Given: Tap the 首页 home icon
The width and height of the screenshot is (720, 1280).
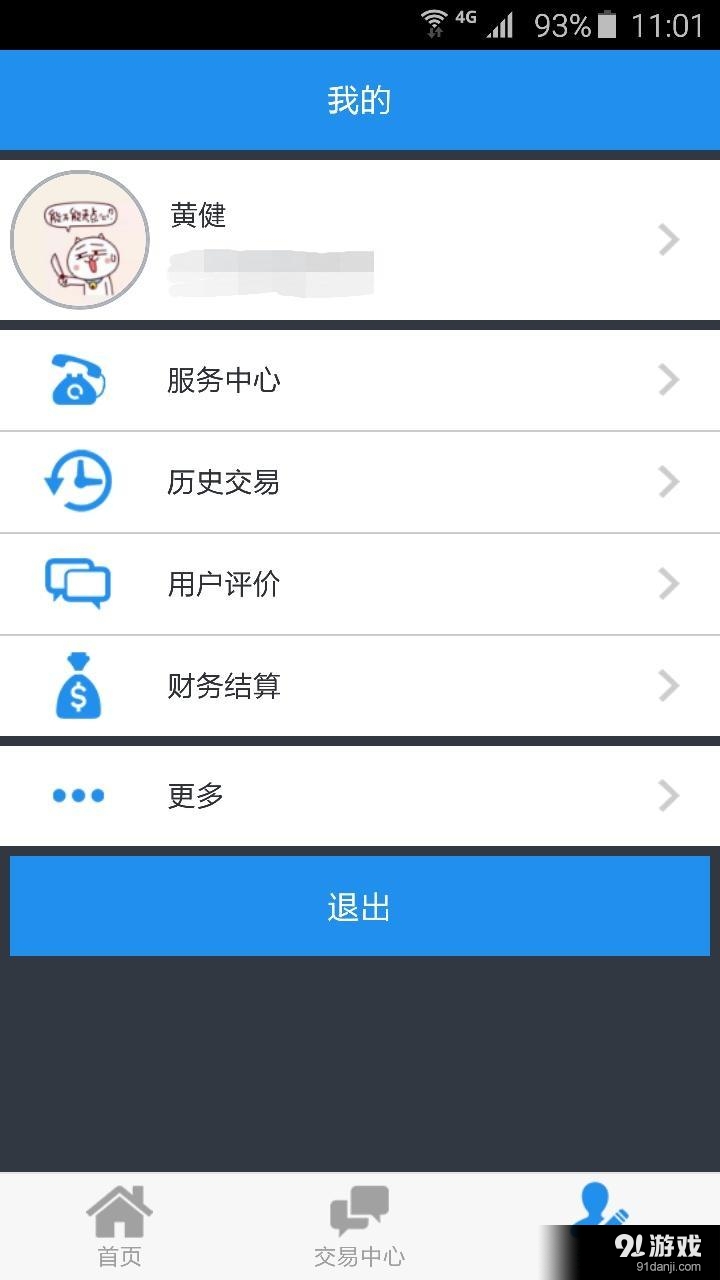Looking at the screenshot, I should tap(119, 1212).
